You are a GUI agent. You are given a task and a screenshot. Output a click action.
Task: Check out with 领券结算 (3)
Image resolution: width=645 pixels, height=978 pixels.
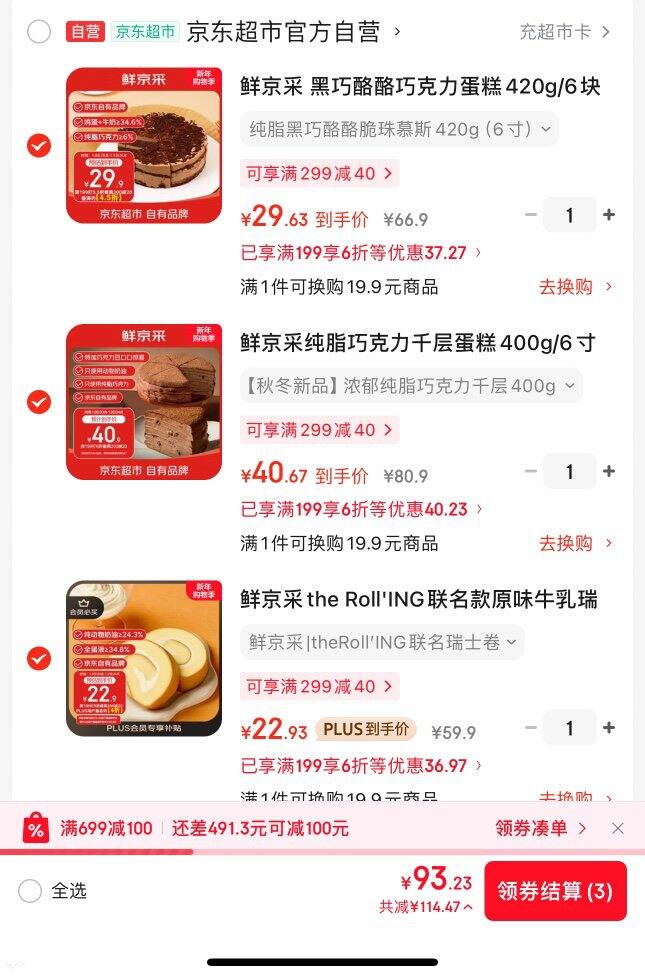[x=555, y=891]
